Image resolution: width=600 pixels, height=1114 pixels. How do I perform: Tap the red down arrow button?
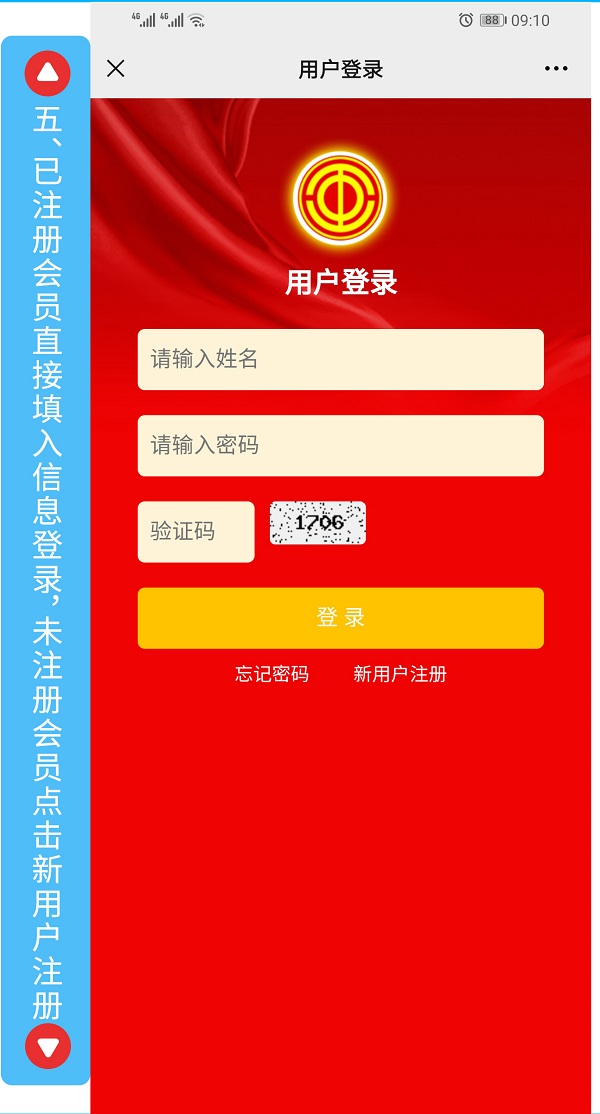47,1046
